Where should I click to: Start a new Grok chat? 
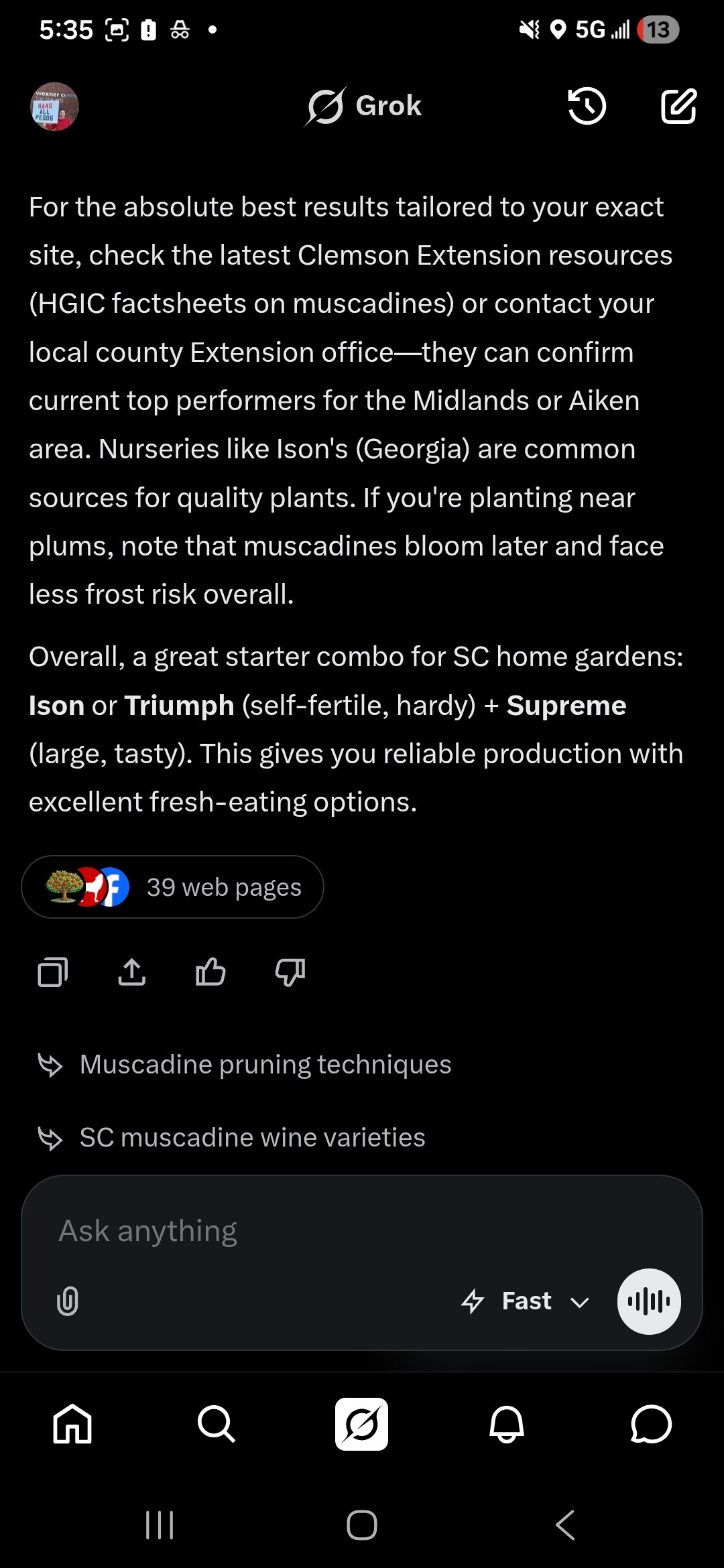pyautogui.click(x=678, y=106)
